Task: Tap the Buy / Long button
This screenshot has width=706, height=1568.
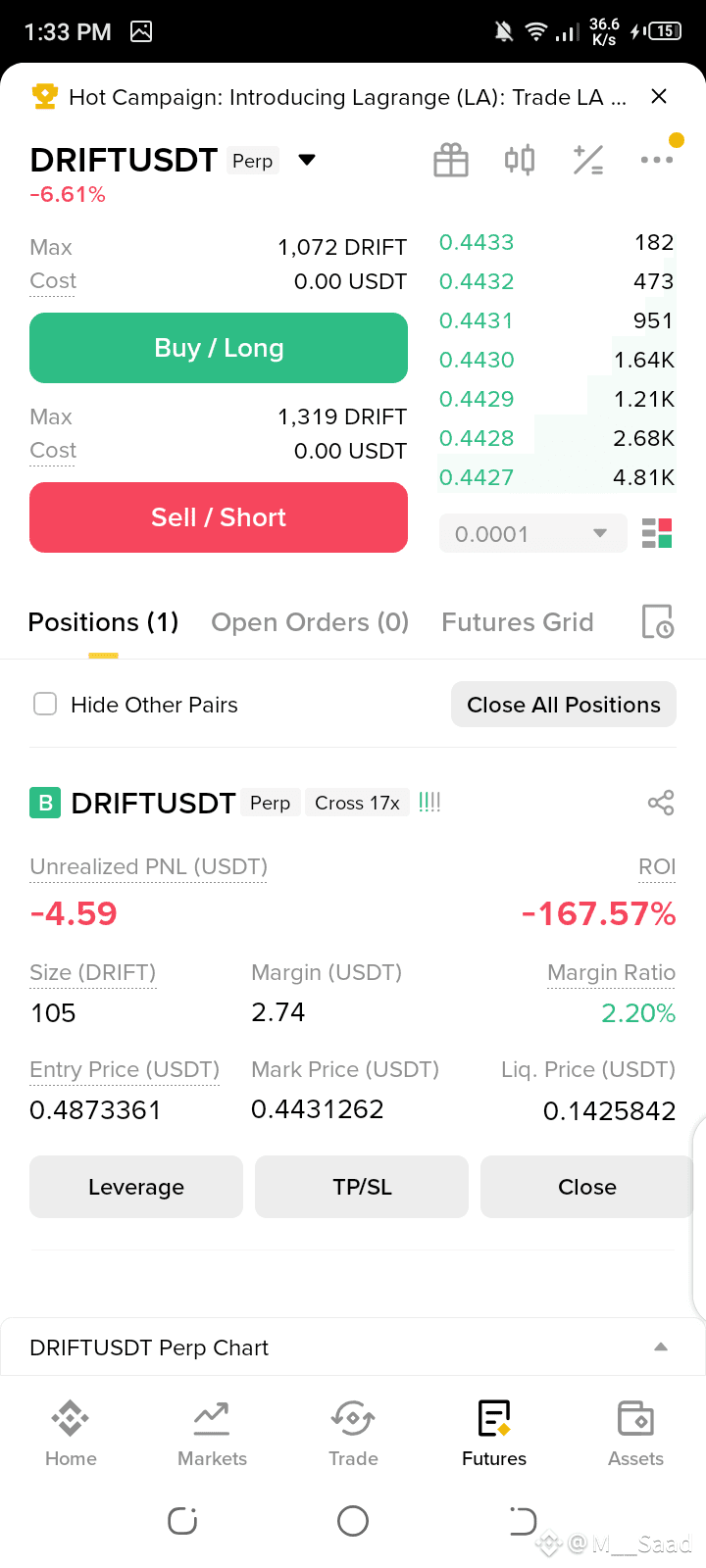Action: pyautogui.click(x=219, y=348)
